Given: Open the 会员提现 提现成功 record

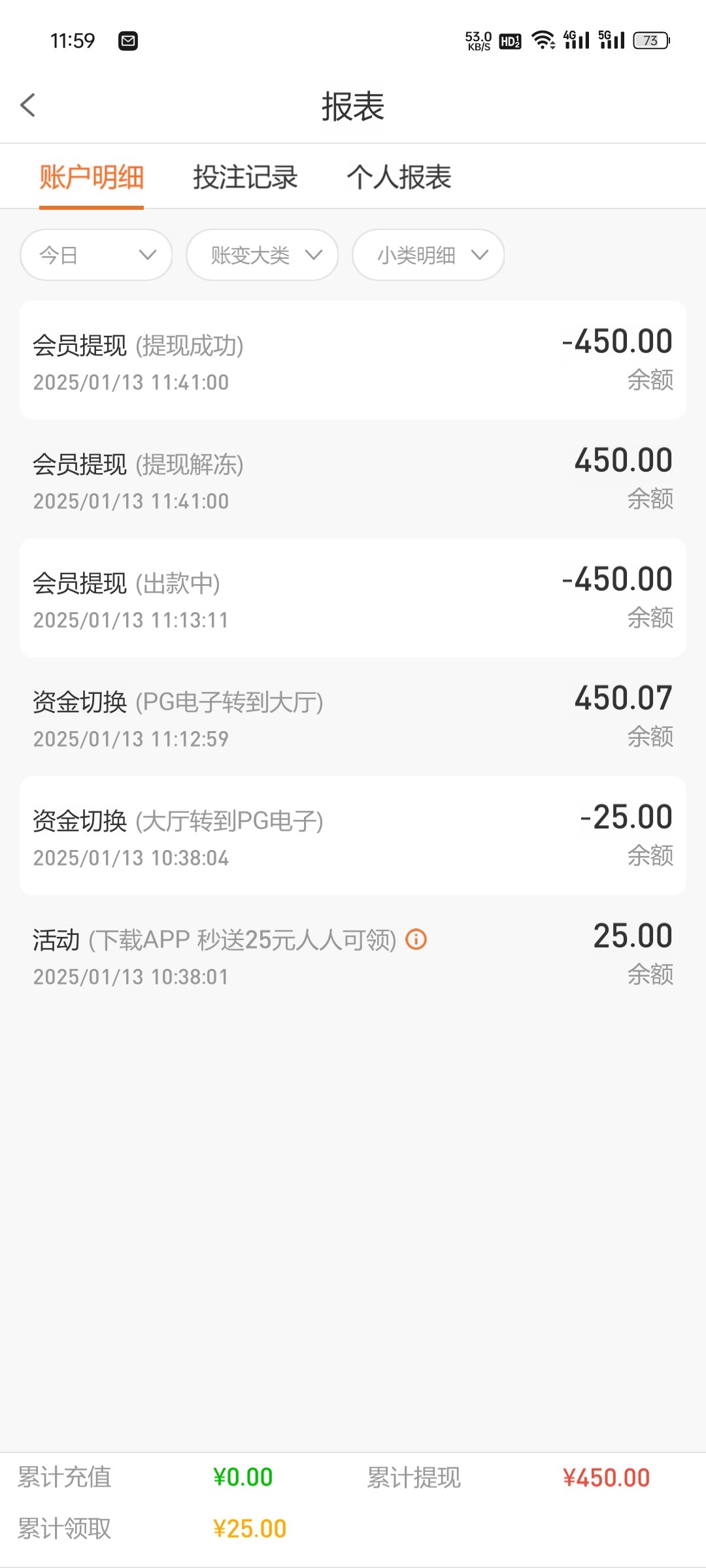Looking at the screenshot, I should tap(353, 360).
